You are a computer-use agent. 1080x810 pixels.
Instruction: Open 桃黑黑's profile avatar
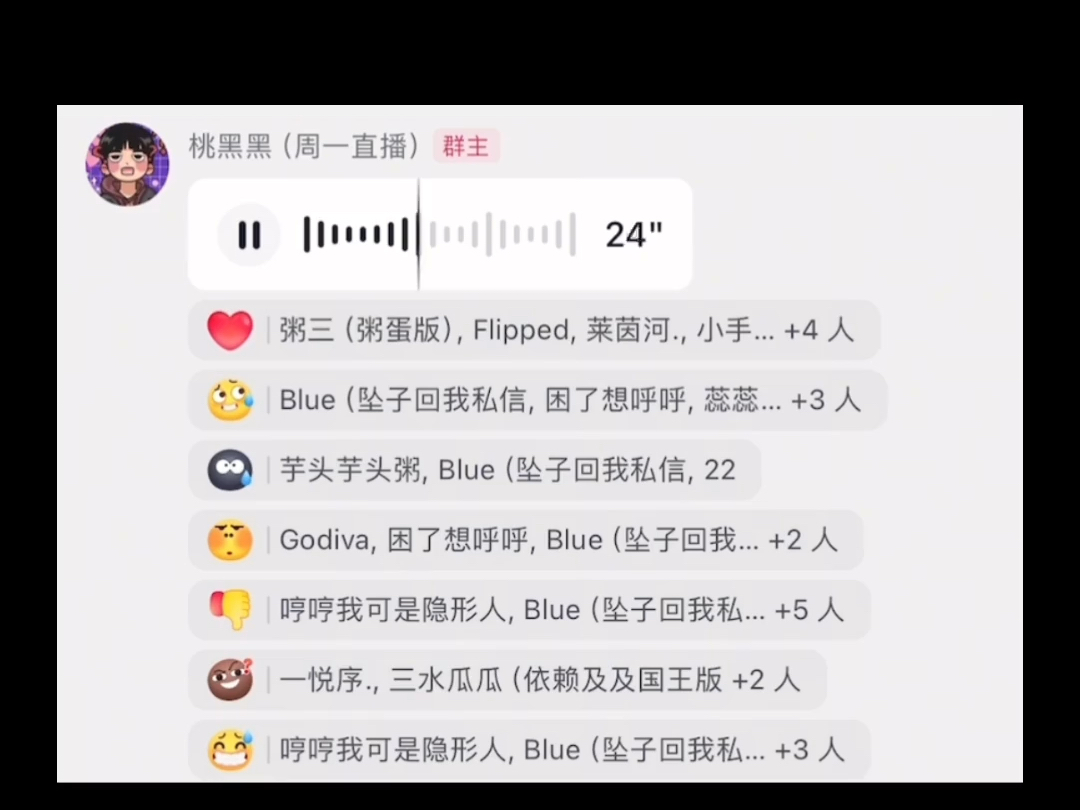coord(127,165)
